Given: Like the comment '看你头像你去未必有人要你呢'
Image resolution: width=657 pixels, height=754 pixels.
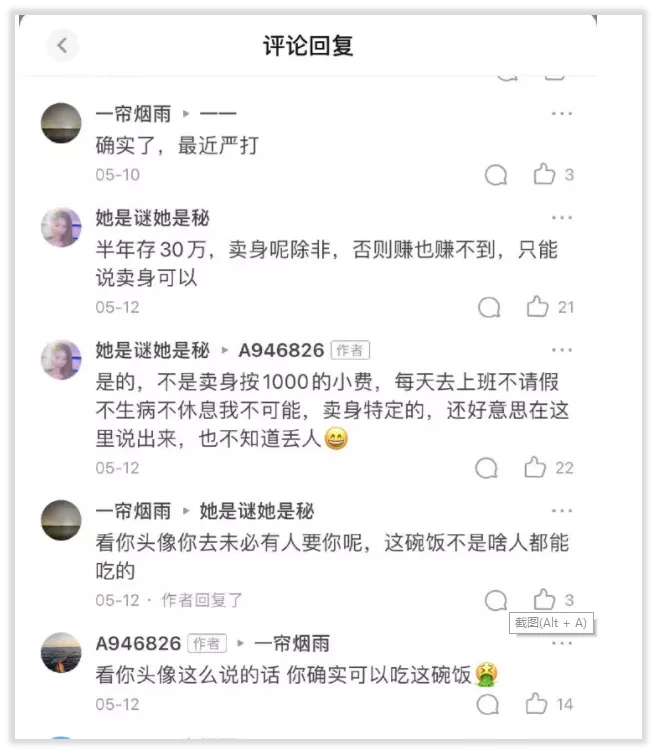Looking at the screenshot, I should (x=544, y=599).
